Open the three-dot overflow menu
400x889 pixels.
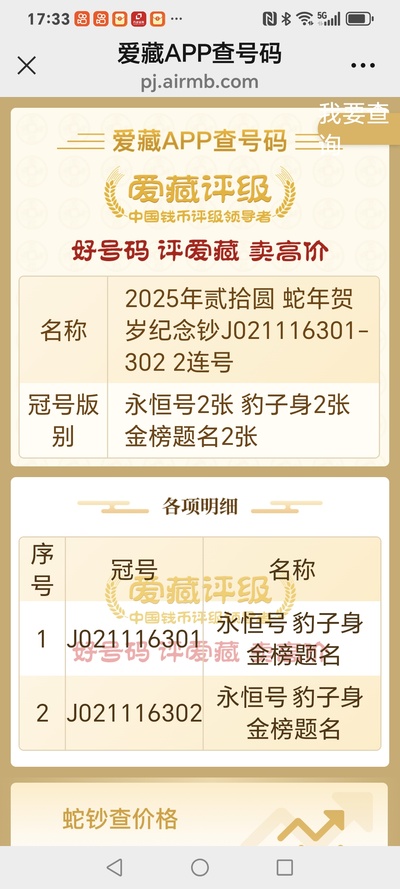(x=363, y=66)
